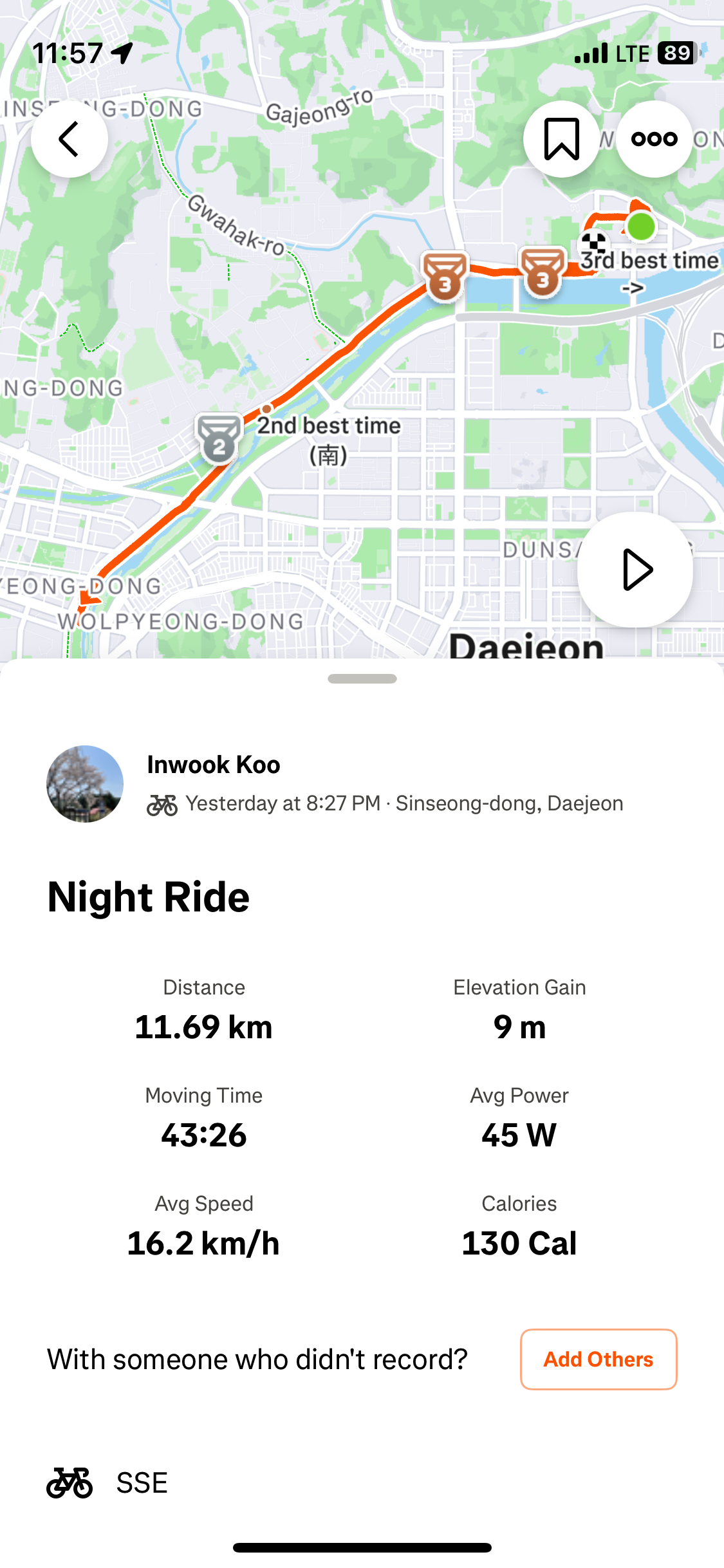Go back using the arrow button

(x=70, y=139)
